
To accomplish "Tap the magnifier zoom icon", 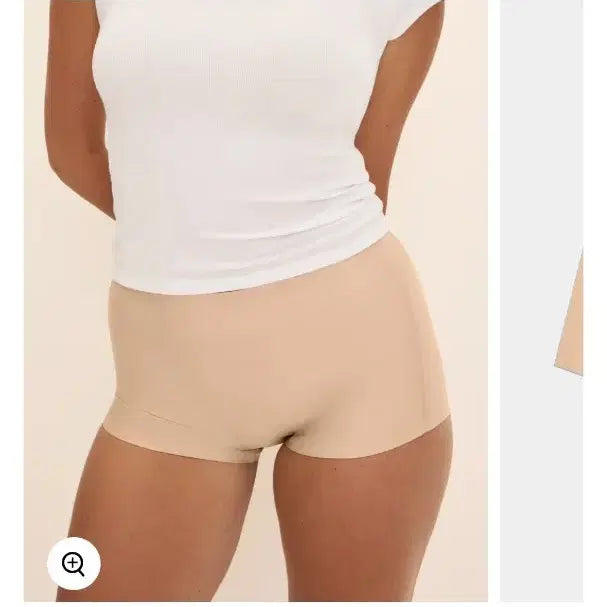I will tap(73, 564).
